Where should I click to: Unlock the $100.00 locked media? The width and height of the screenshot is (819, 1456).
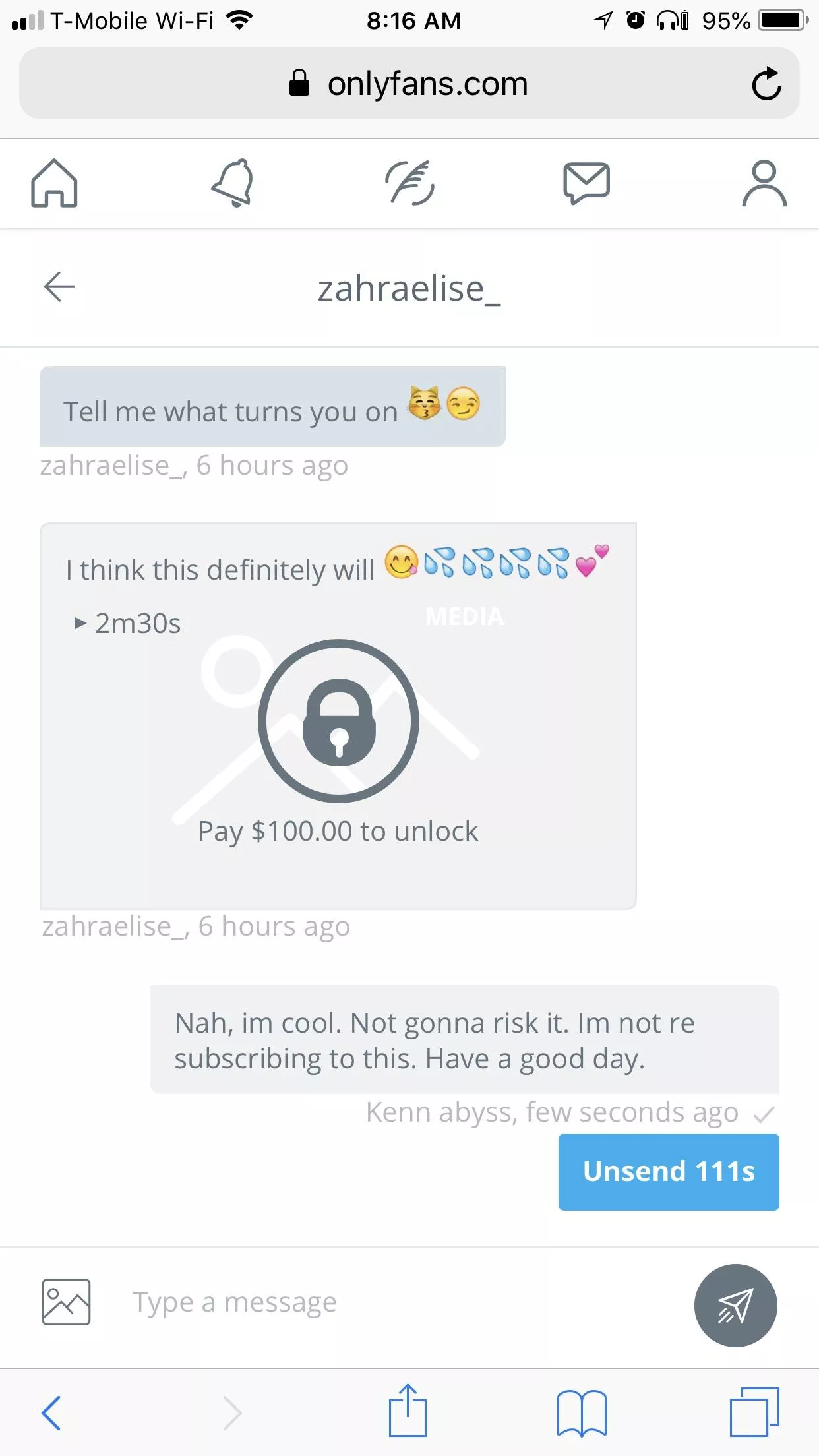click(338, 721)
